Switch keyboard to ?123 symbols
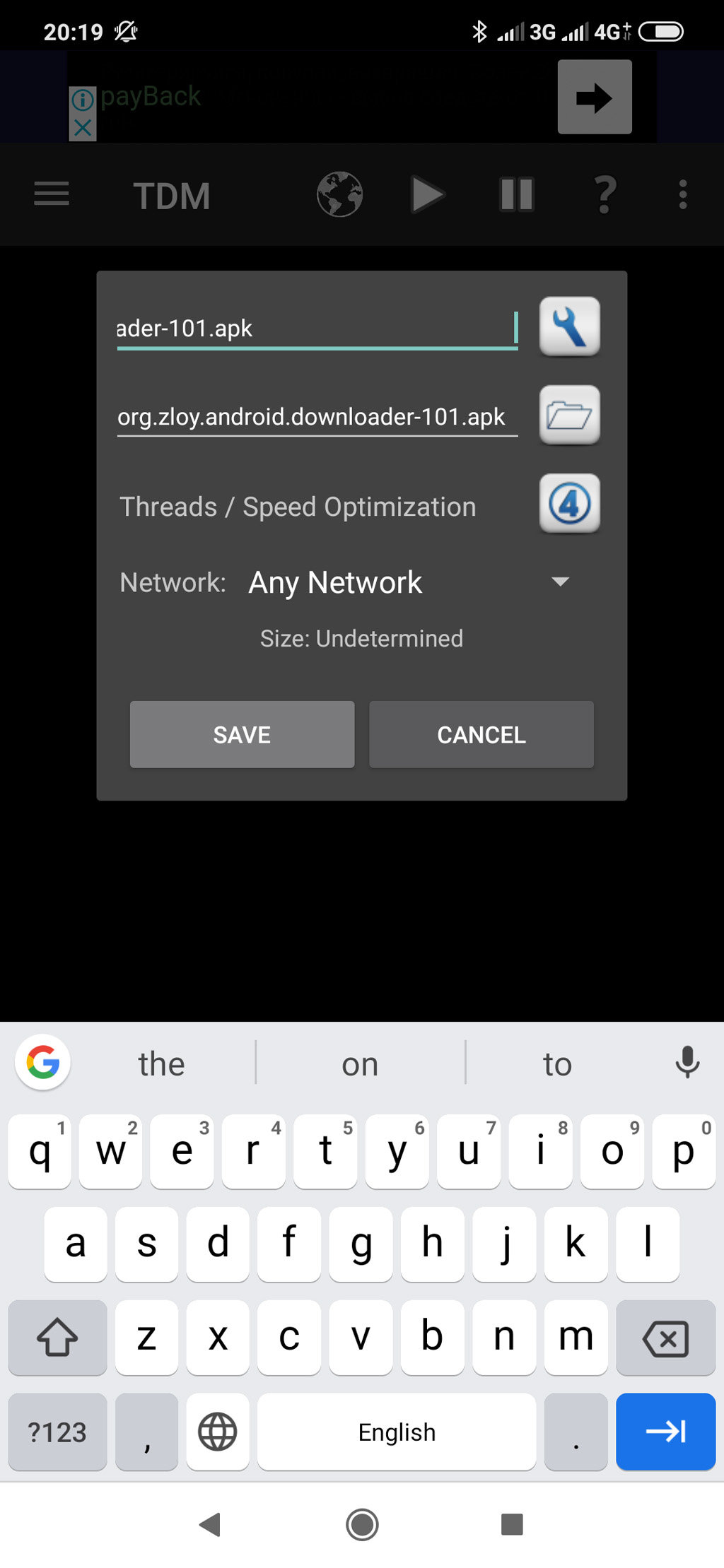The height and width of the screenshot is (1568, 724). [x=57, y=1432]
